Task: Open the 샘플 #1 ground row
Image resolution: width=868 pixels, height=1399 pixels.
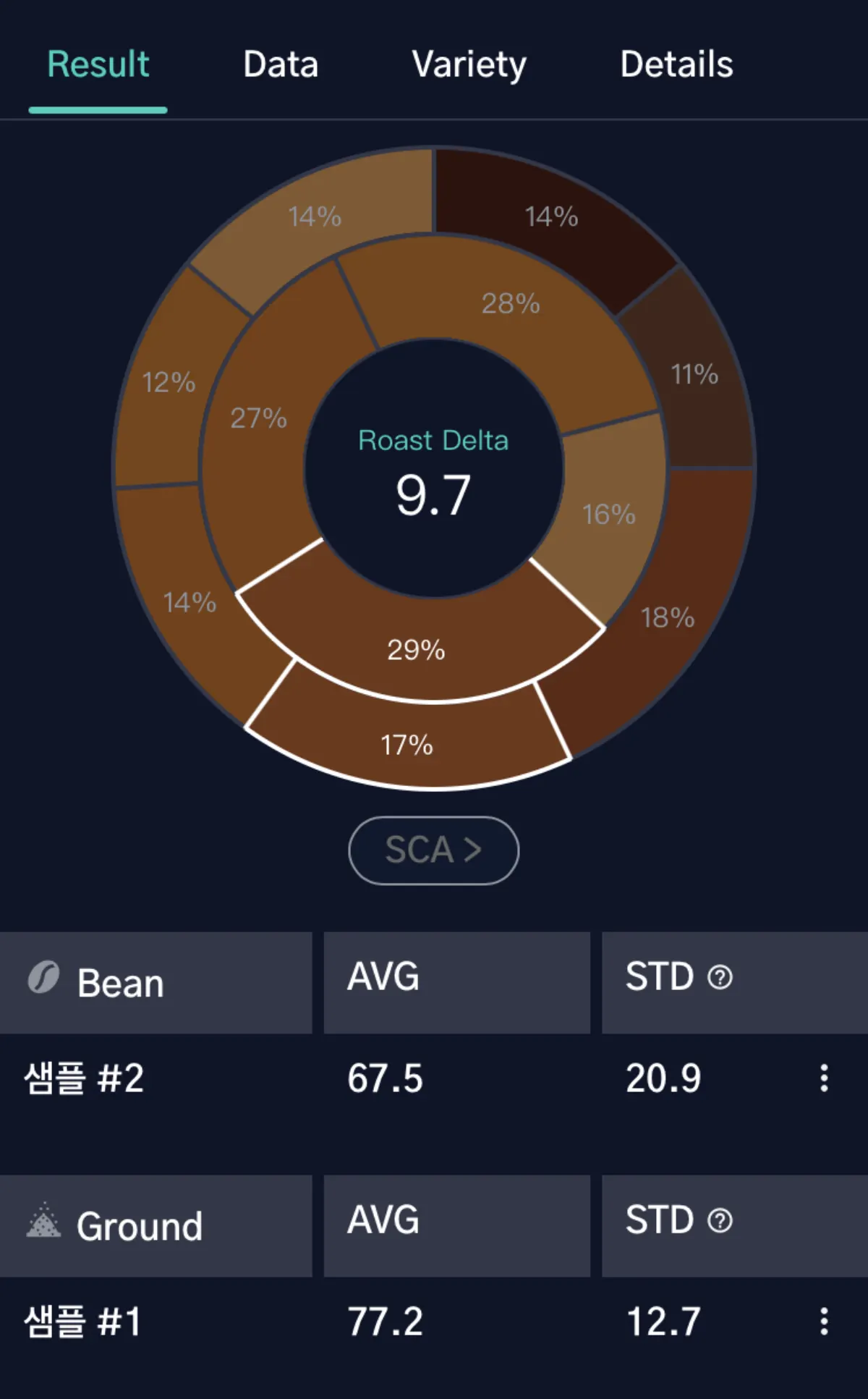Action: coord(84,1321)
